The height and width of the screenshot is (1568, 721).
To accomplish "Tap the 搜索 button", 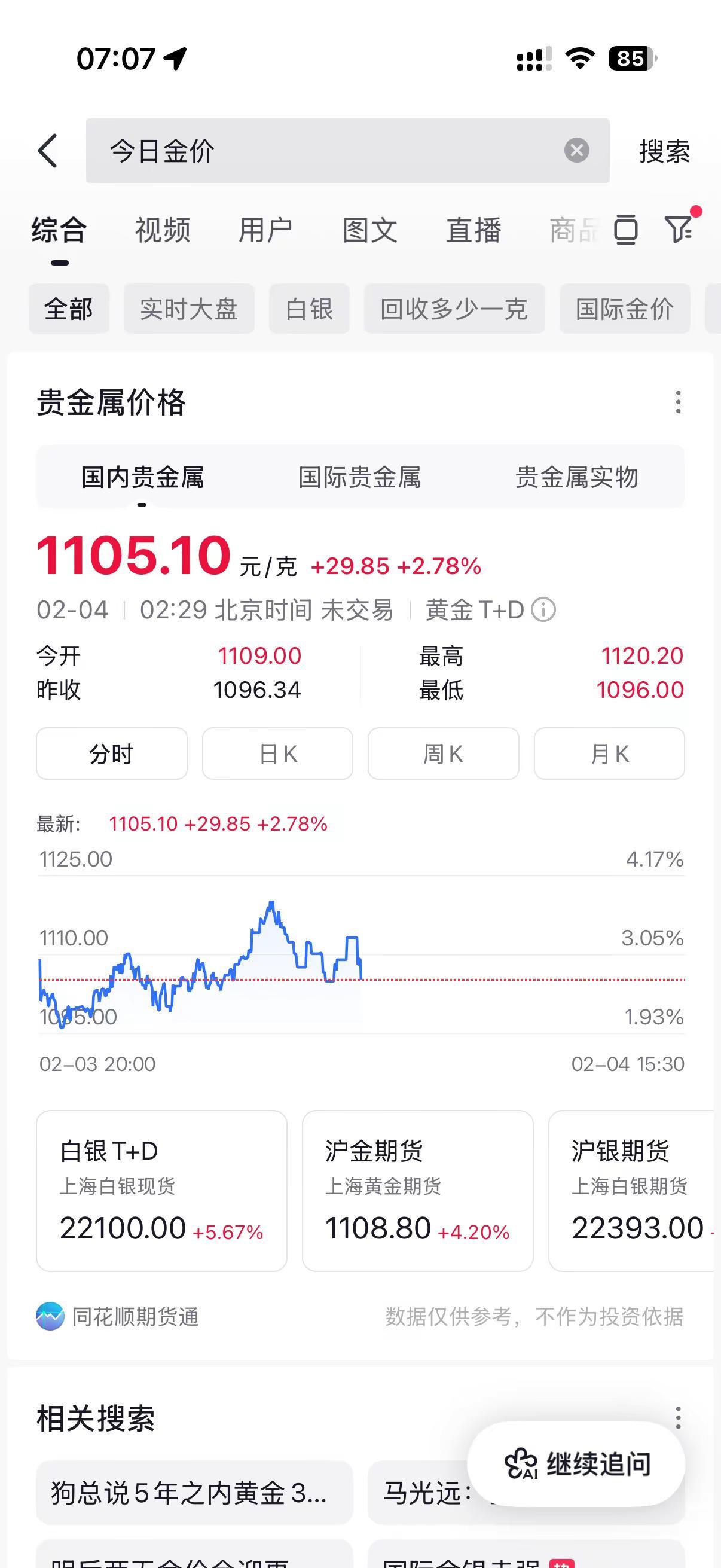I will (x=664, y=150).
